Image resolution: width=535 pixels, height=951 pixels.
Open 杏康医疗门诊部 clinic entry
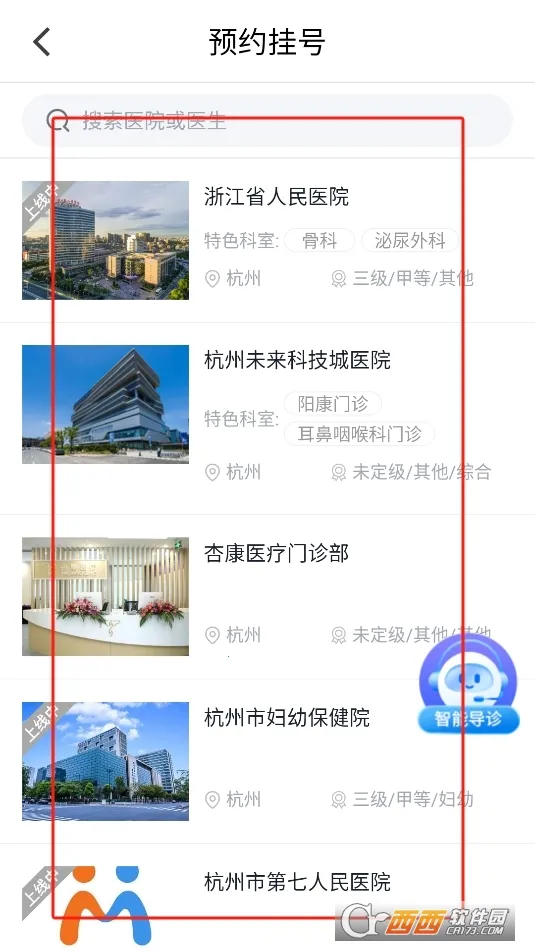[x=268, y=597]
